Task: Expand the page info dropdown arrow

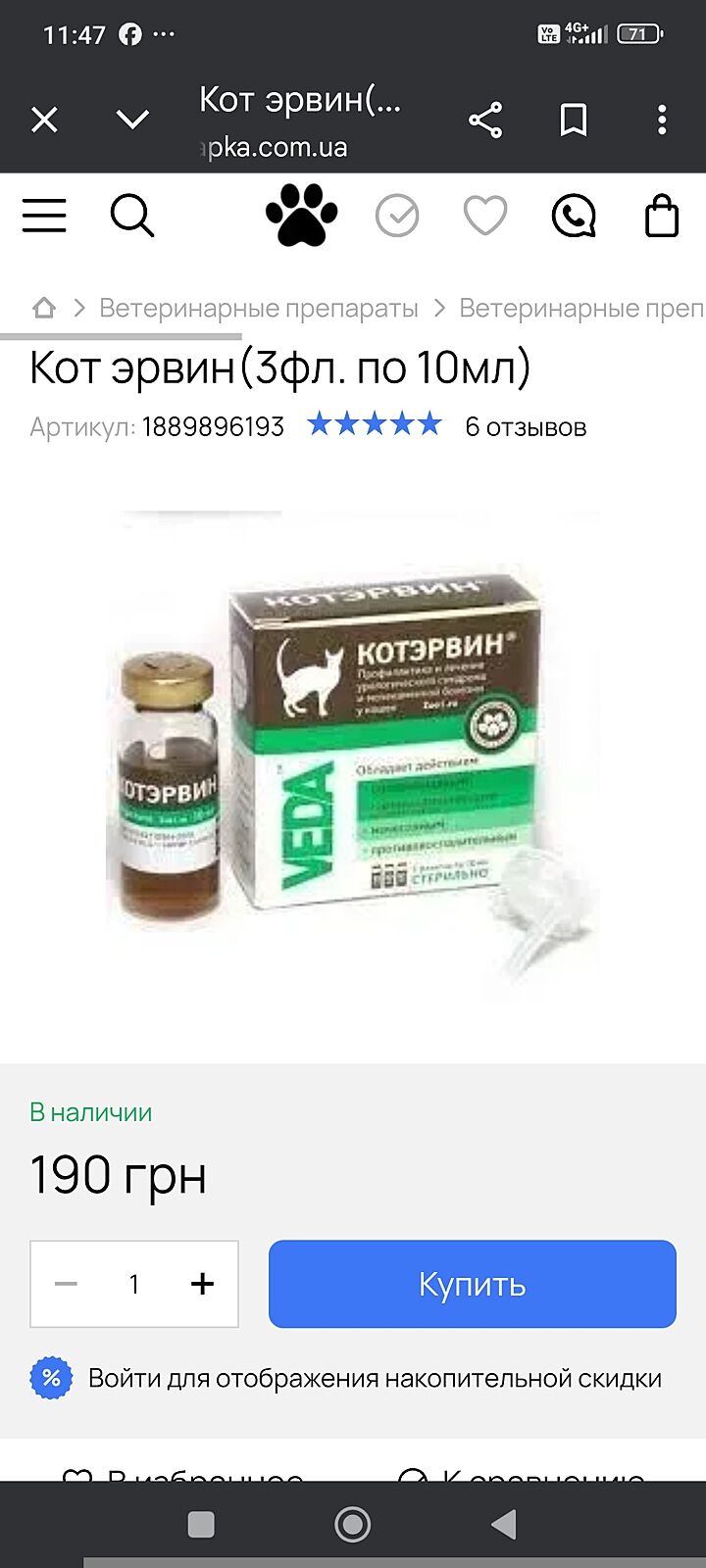Action: [132, 121]
